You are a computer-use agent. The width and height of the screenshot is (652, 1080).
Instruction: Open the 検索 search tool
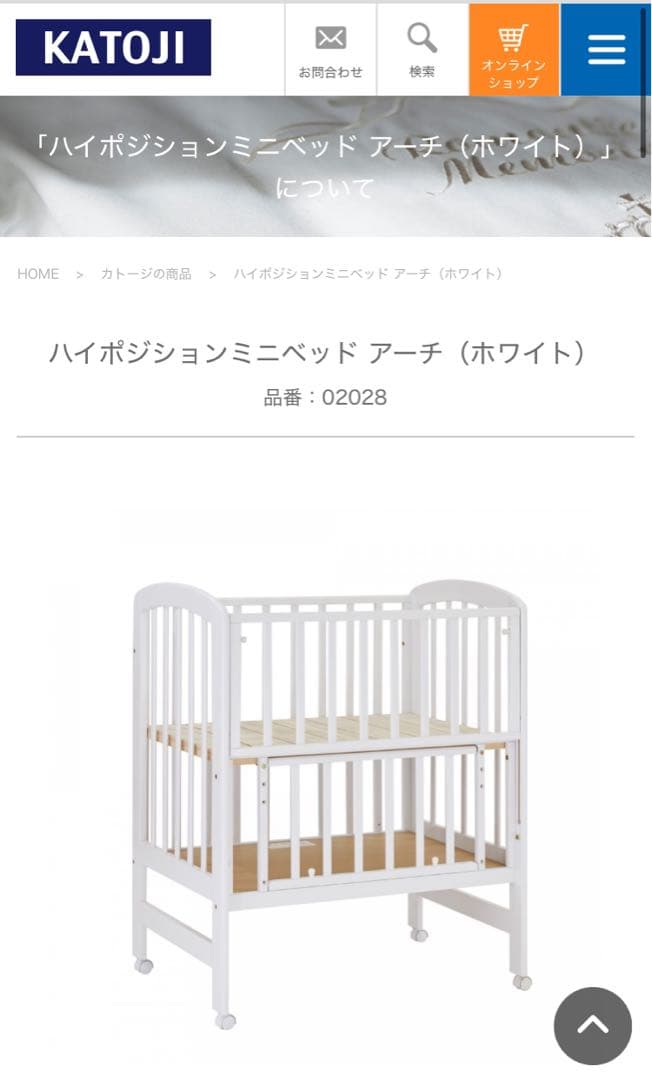tap(422, 50)
